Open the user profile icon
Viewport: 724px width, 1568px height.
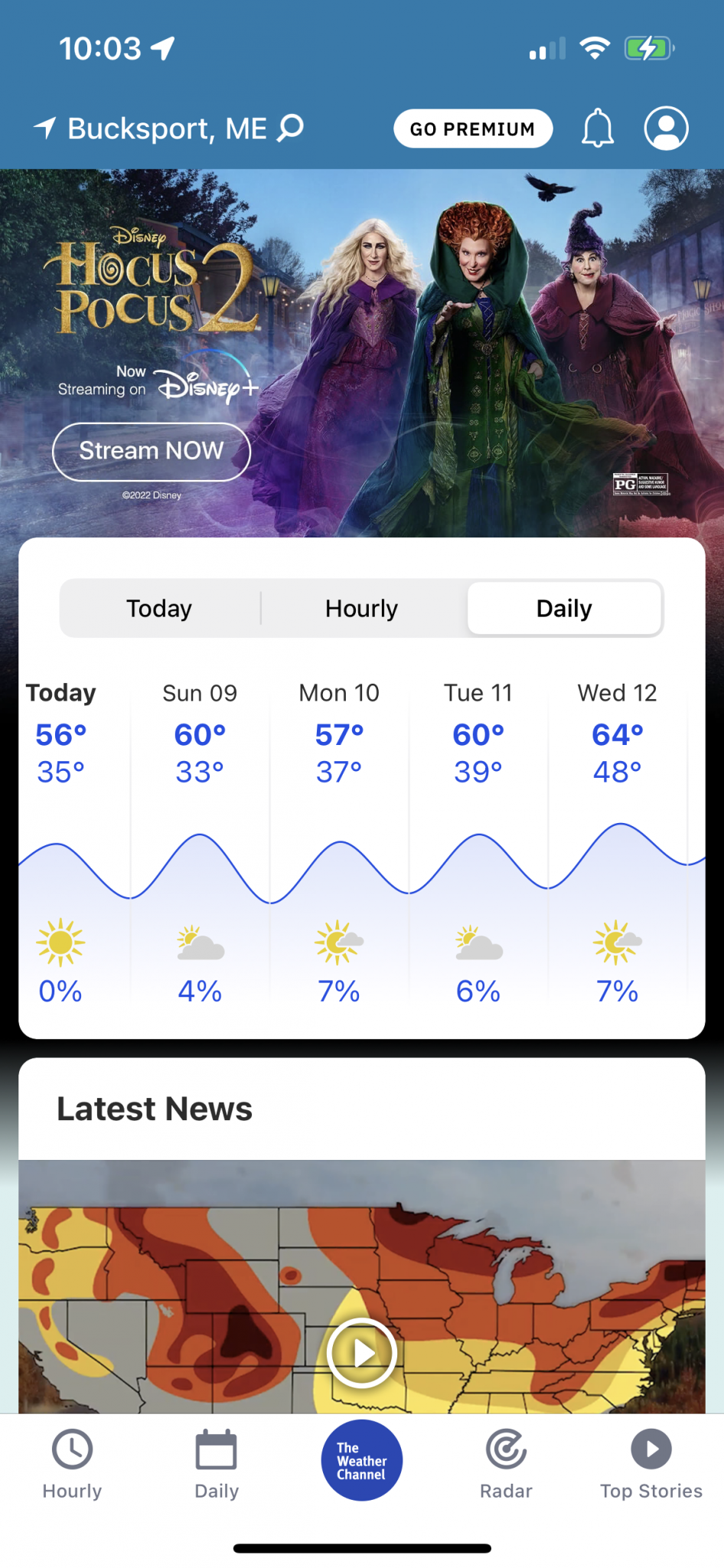[x=666, y=128]
